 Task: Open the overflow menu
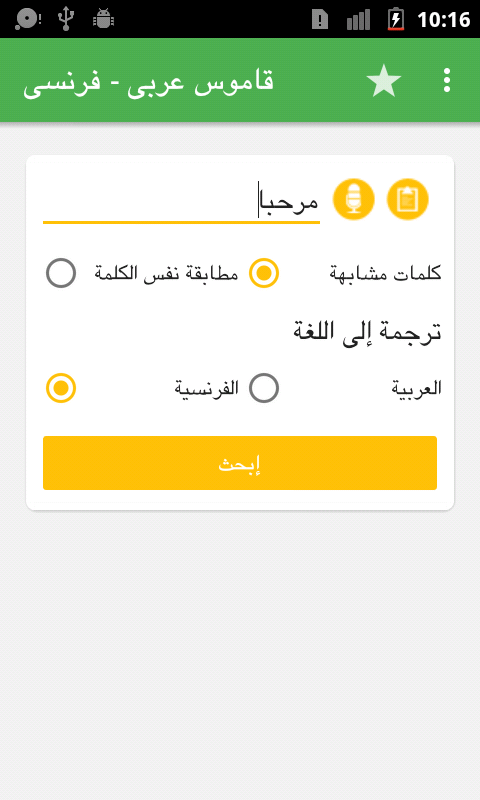(x=447, y=81)
